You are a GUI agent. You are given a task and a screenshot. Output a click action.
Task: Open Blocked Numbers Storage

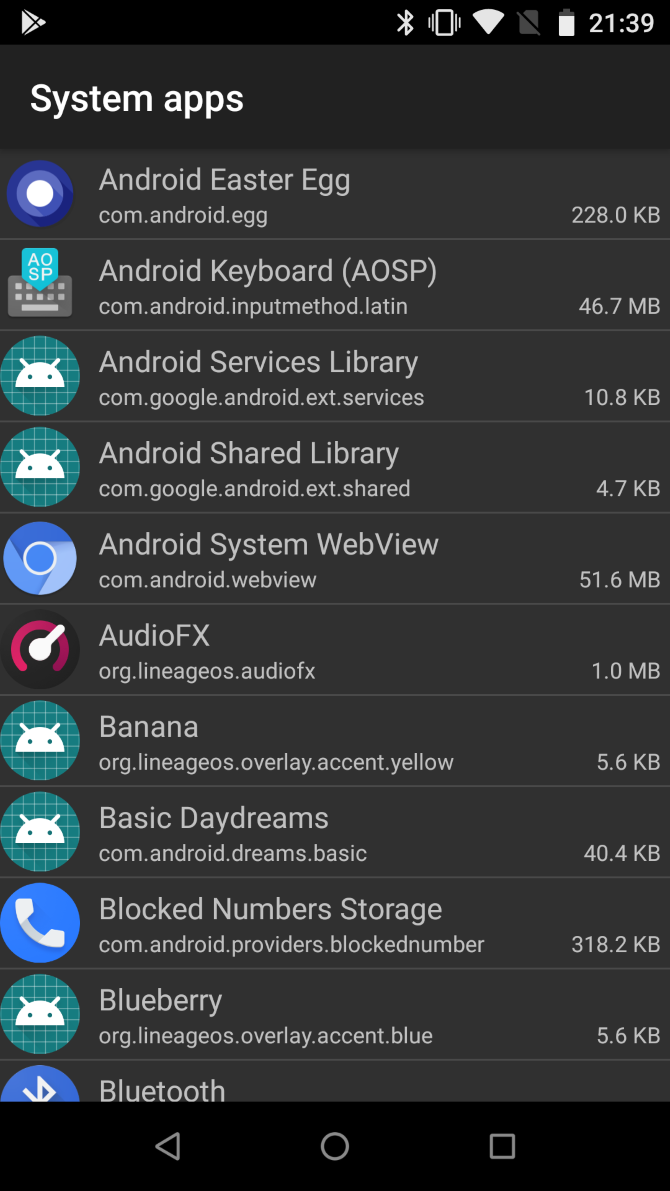point(335,923)
